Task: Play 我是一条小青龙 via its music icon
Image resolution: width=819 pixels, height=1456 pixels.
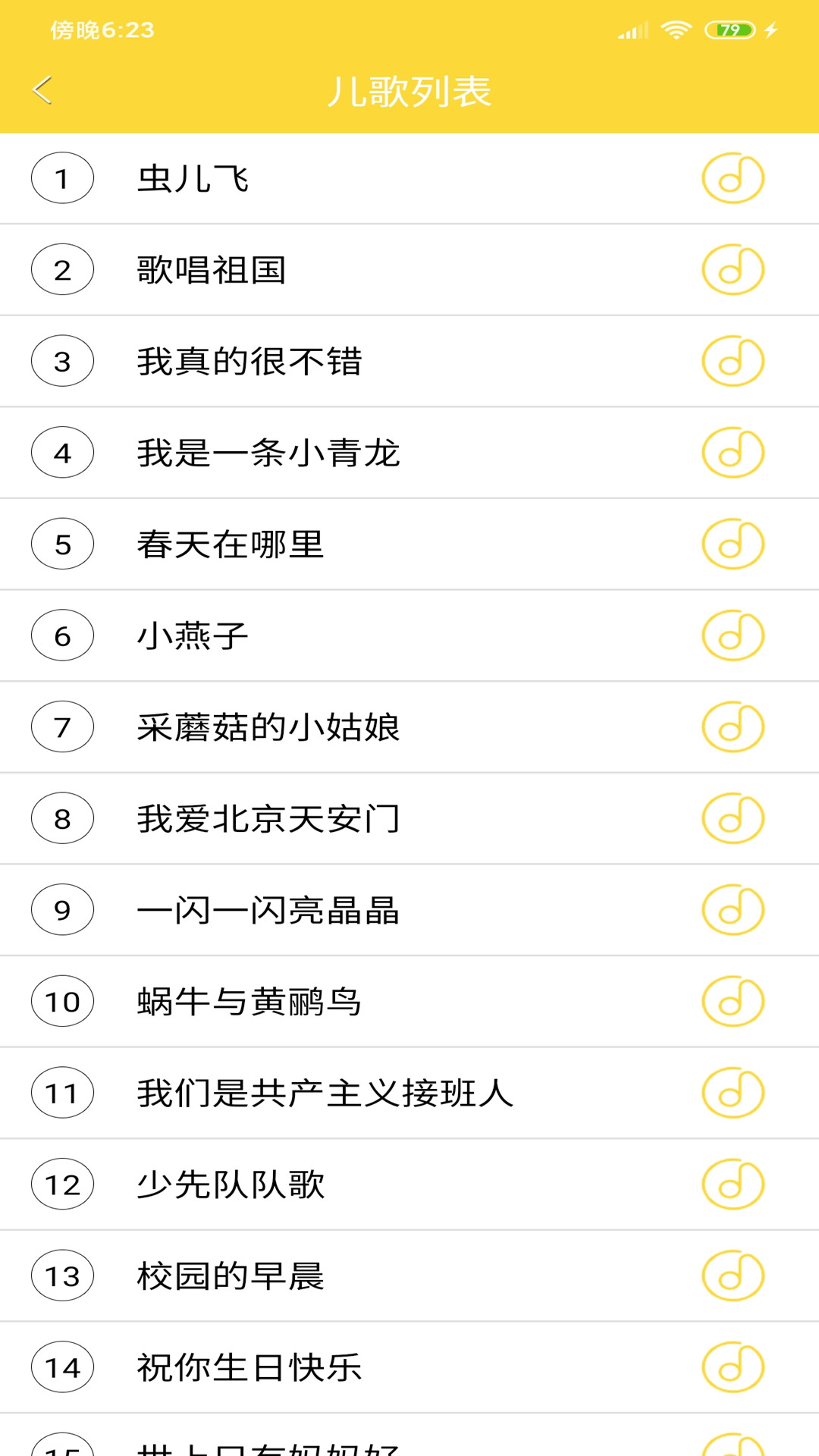Action: [733, 453]
